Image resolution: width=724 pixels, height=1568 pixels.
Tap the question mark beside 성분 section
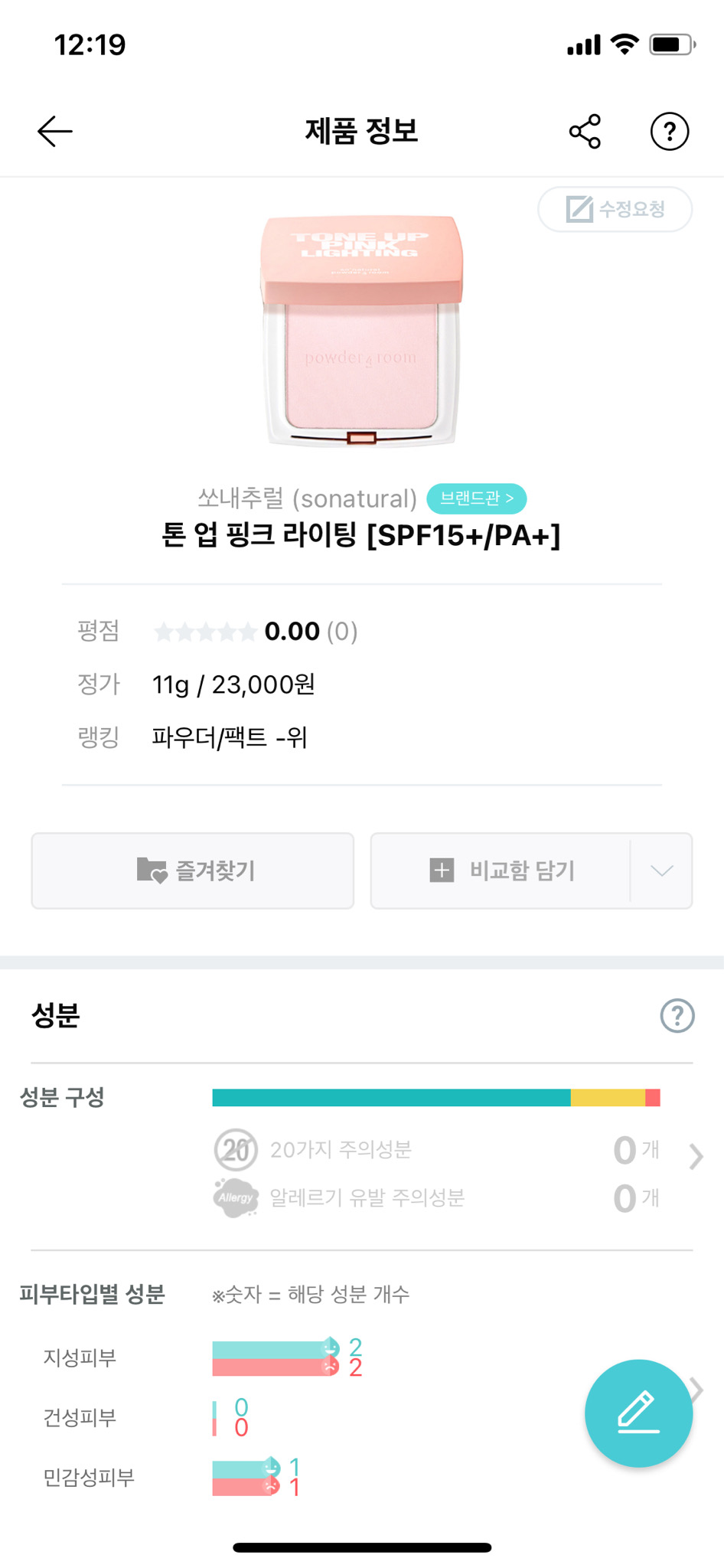coord(677,1016)
